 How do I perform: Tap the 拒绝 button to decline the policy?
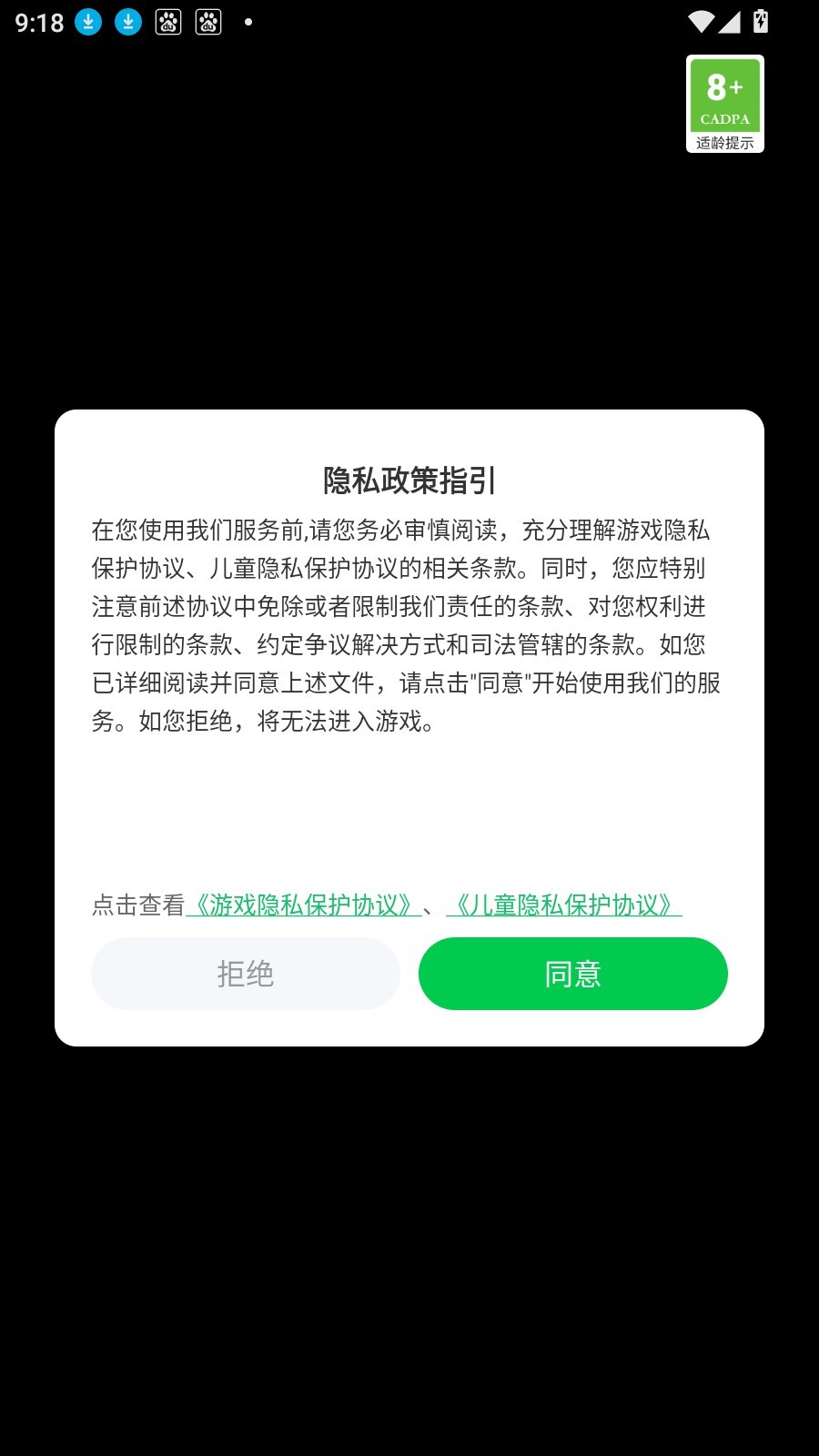[x=246, y=973]
